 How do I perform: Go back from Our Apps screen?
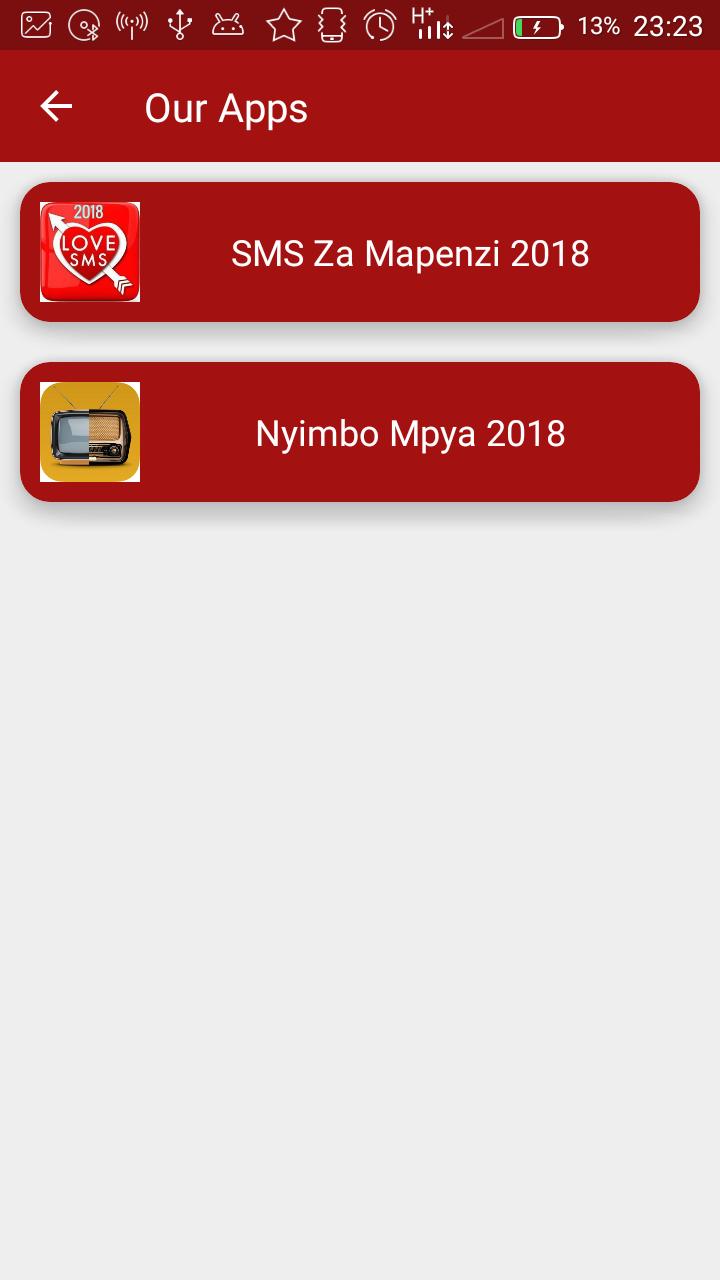pyautogui.click(x=56, y=107)
